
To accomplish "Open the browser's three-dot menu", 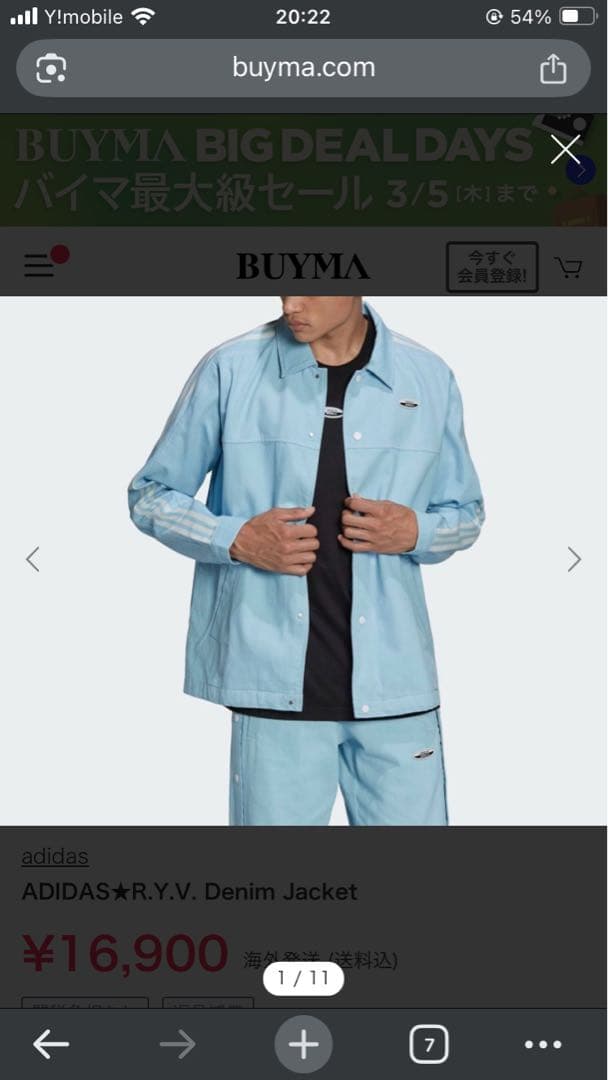I will coord(543,1045).
